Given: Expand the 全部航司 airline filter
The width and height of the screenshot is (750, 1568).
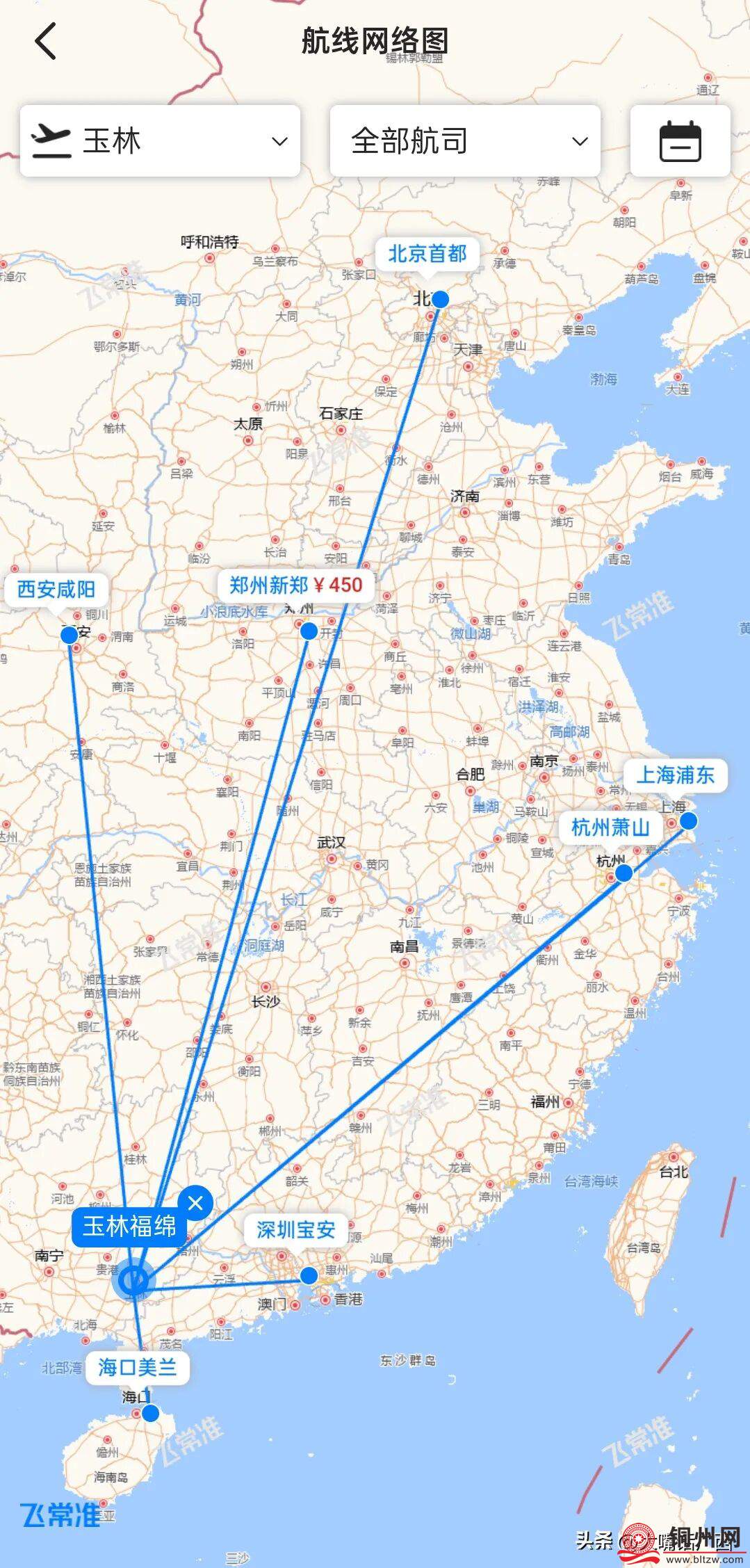Looking at the screenshot, I should (464, 141).
